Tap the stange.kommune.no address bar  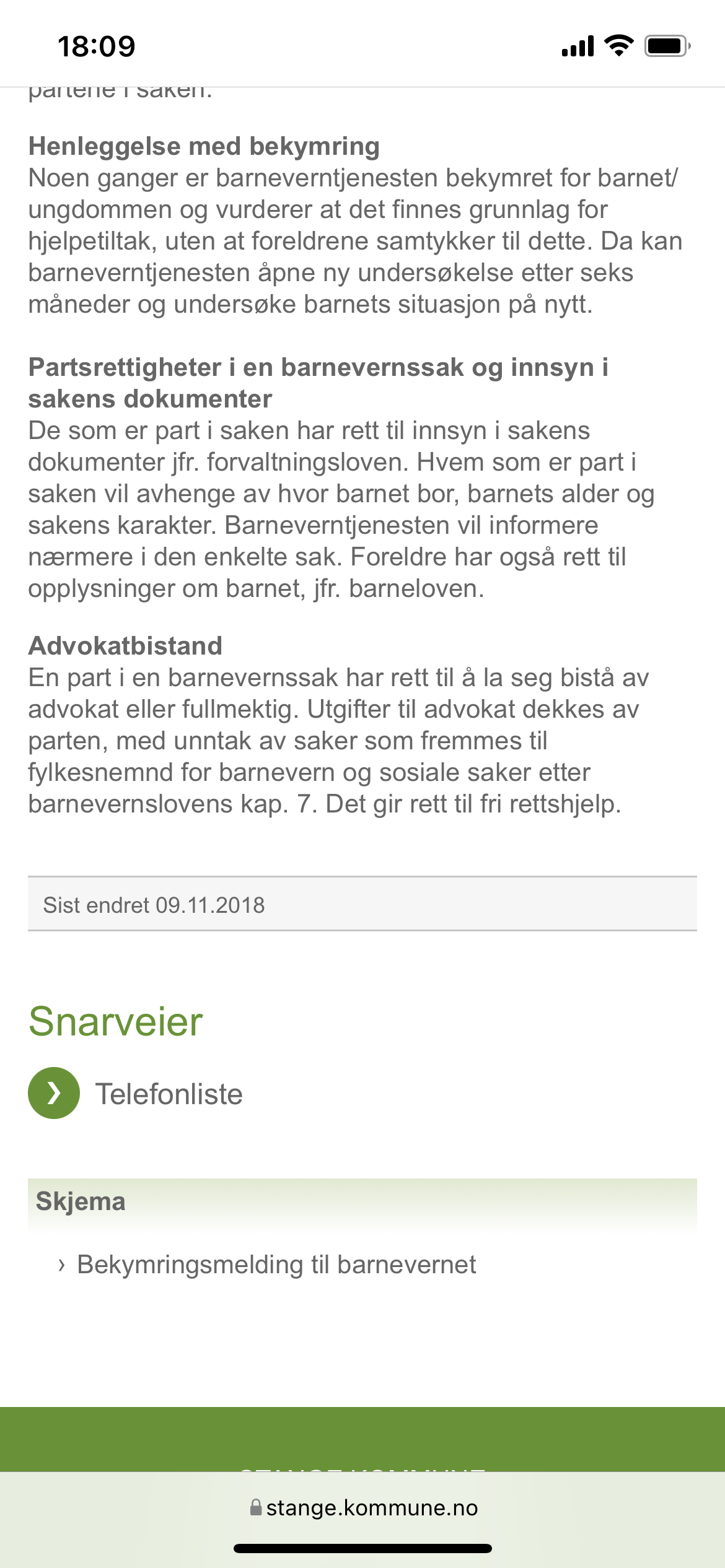pyautogui.click(x=363, y=1507)
